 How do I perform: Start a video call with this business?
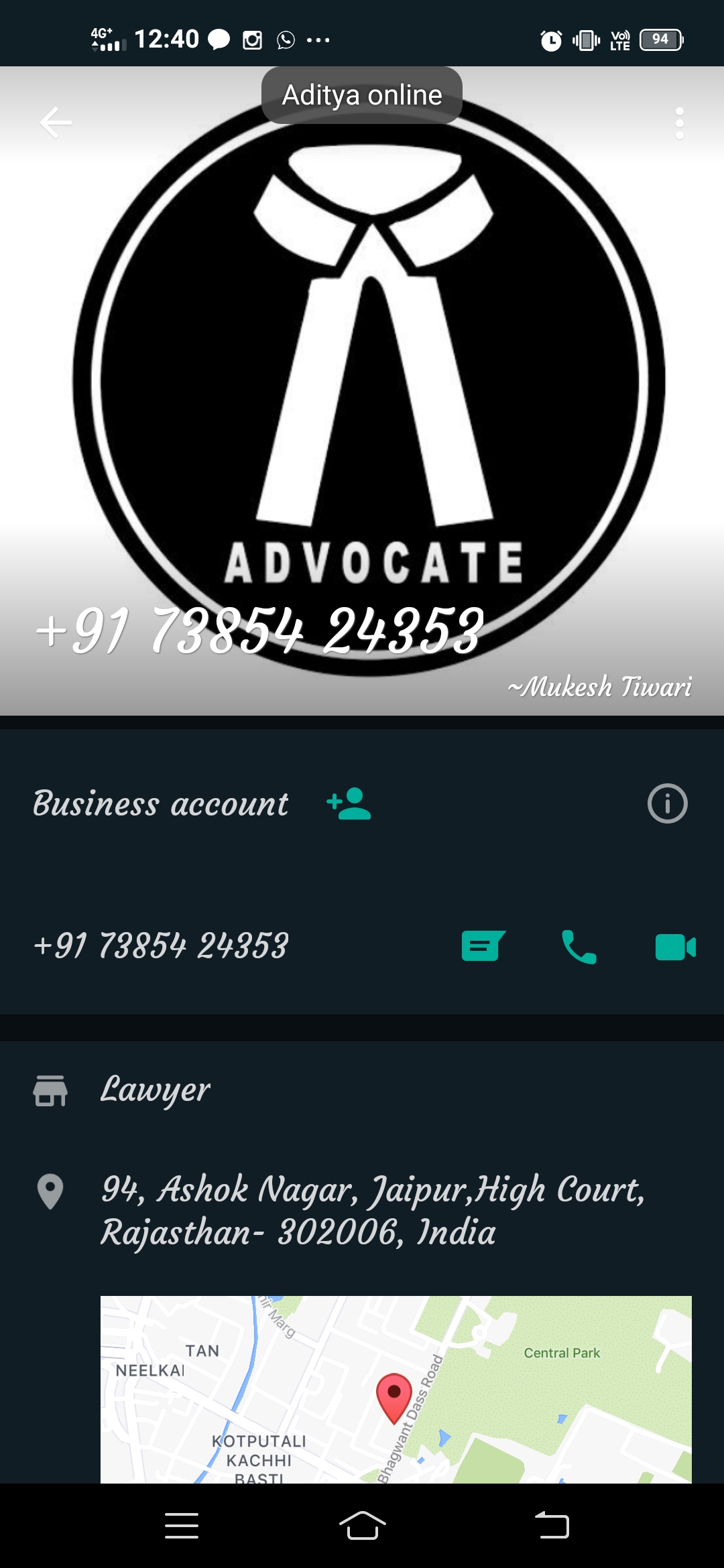[x=675, y=946]
